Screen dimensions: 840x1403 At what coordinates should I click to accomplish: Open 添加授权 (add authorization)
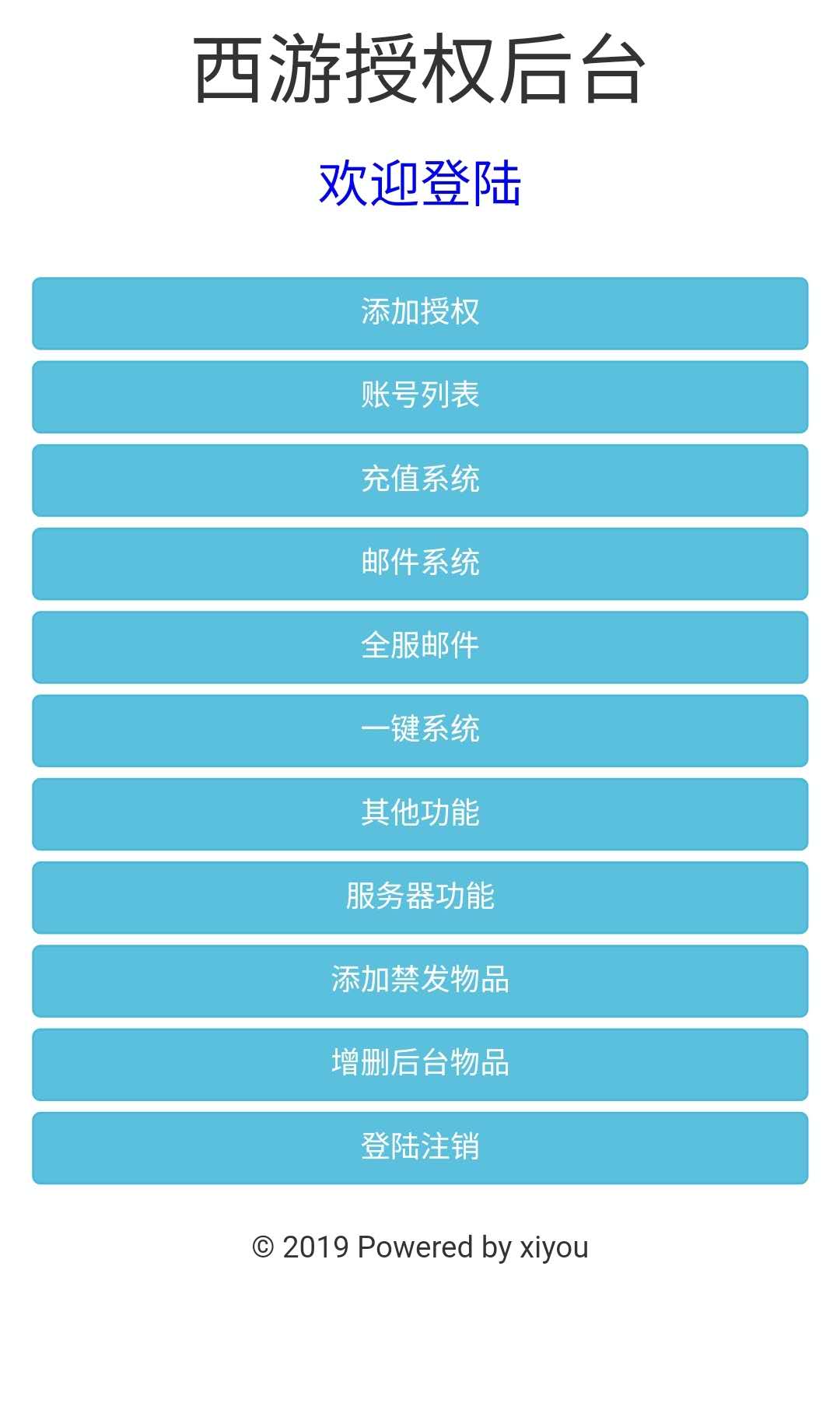point(420,313)
